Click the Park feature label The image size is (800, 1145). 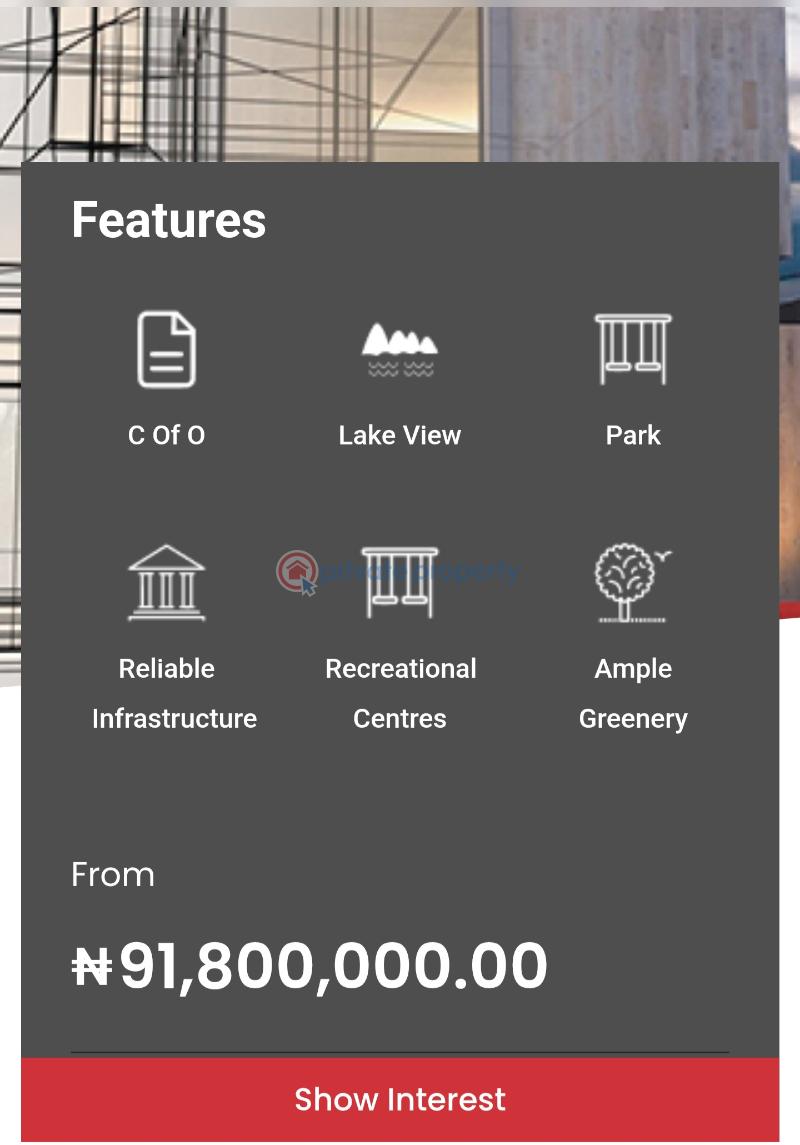tap(632, 435)
